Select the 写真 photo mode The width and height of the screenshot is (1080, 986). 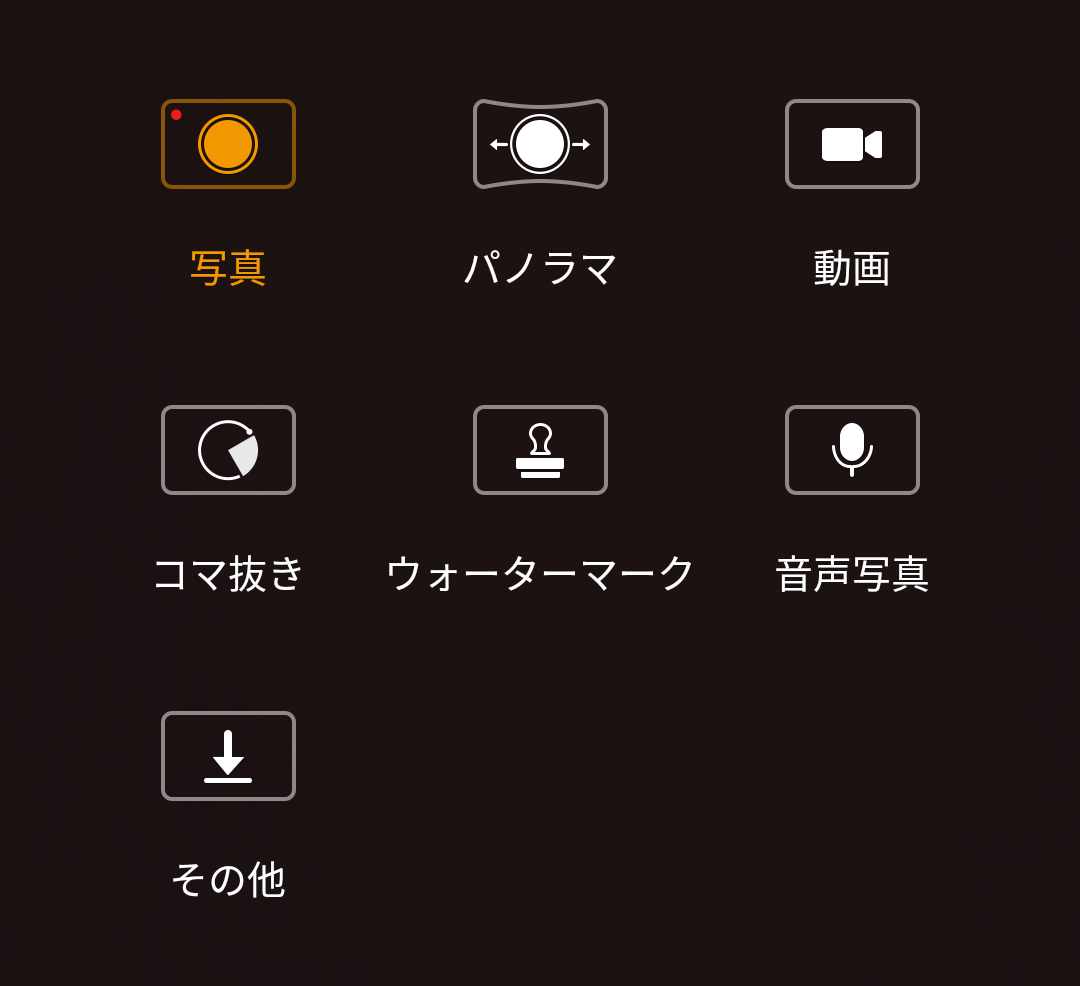coord(228,144)
